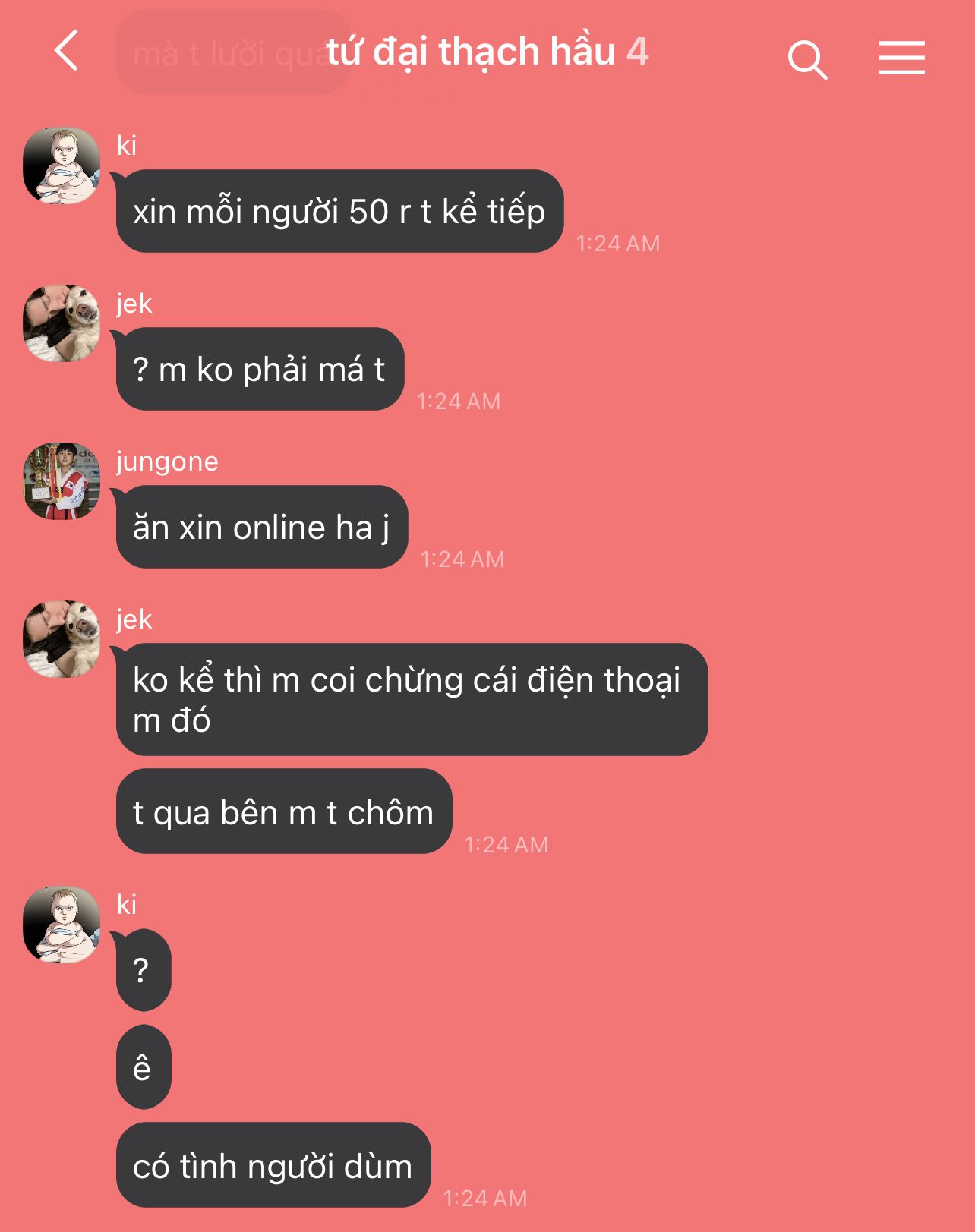Open ki's avatar beside the "?" message
Viewport: 975px width, 1232px height.
62,925
